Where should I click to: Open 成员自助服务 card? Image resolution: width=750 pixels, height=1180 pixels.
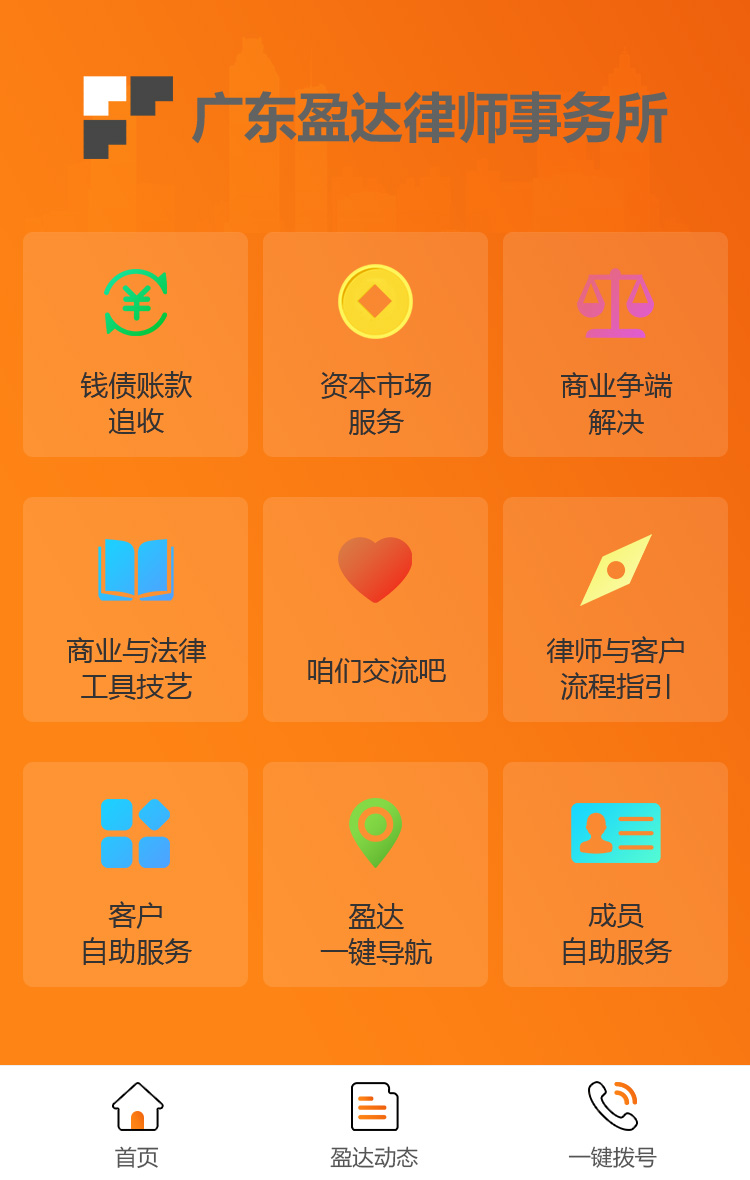coord(615,875)
